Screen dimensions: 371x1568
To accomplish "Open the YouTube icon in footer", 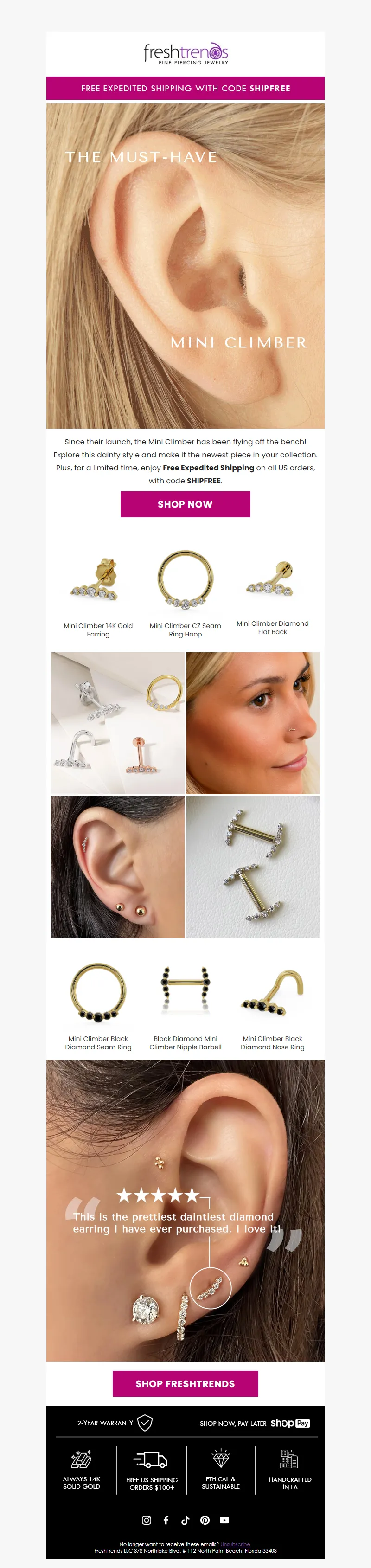I will tap(224, 1520).
